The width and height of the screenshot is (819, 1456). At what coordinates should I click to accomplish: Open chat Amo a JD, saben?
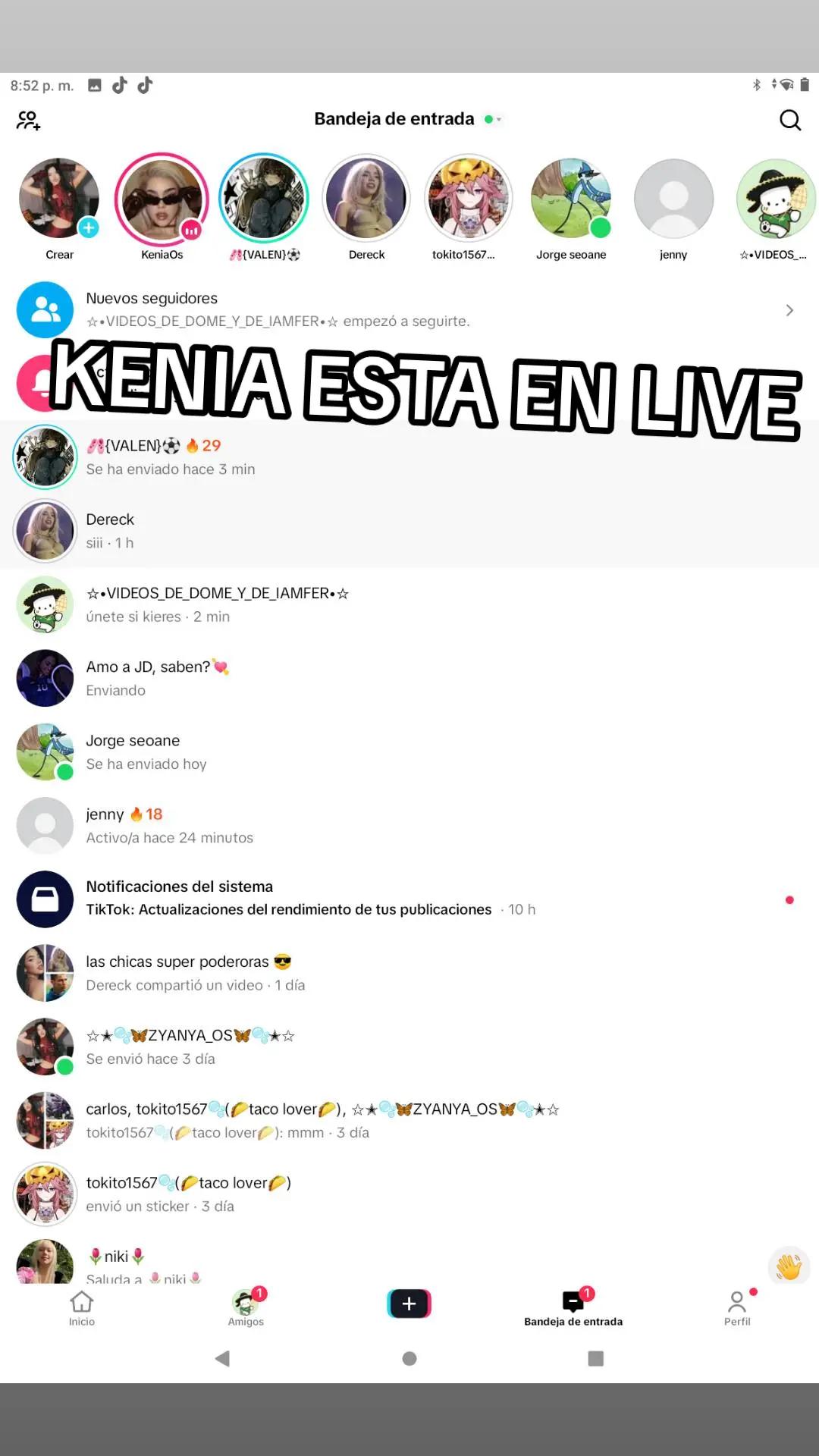click(x=409, y=678)
